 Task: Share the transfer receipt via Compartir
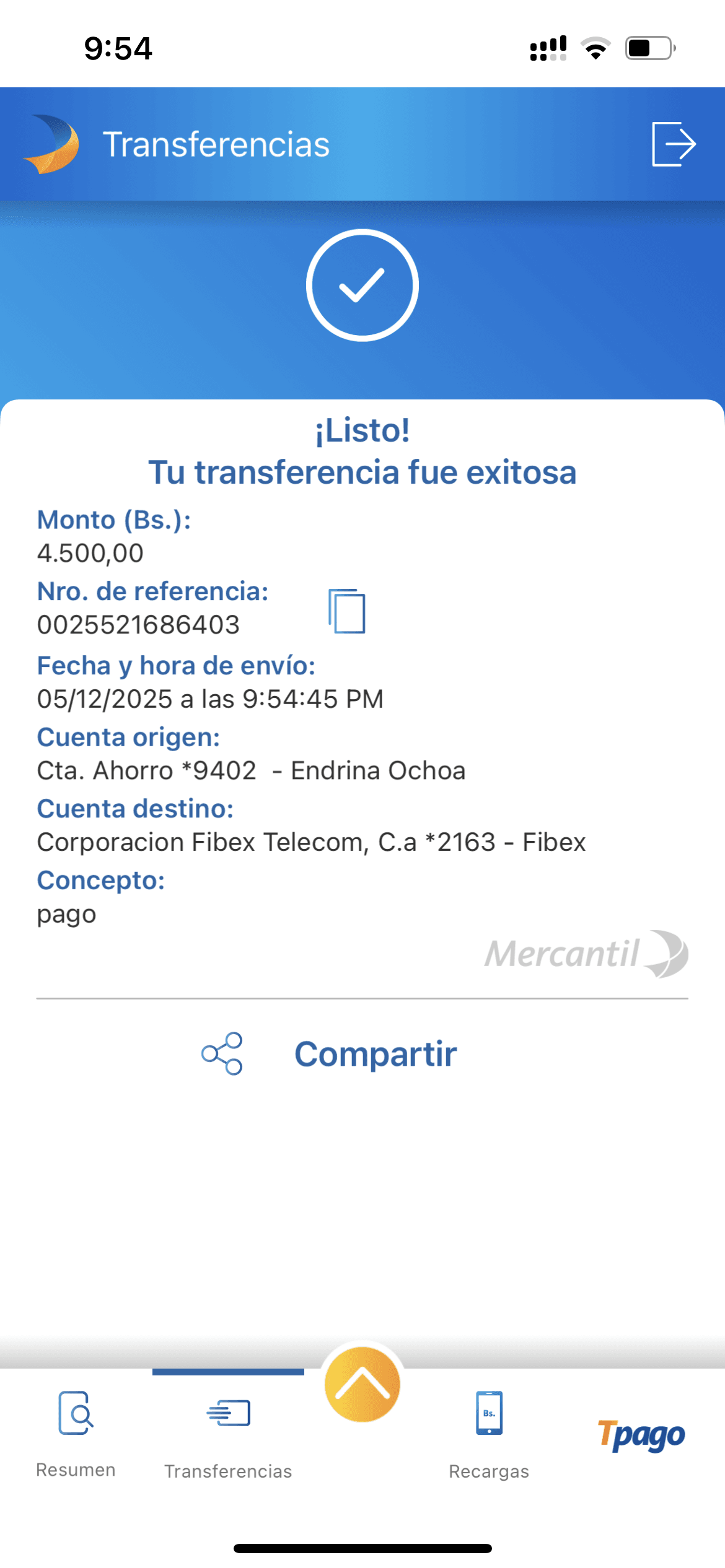[330, 1054]
